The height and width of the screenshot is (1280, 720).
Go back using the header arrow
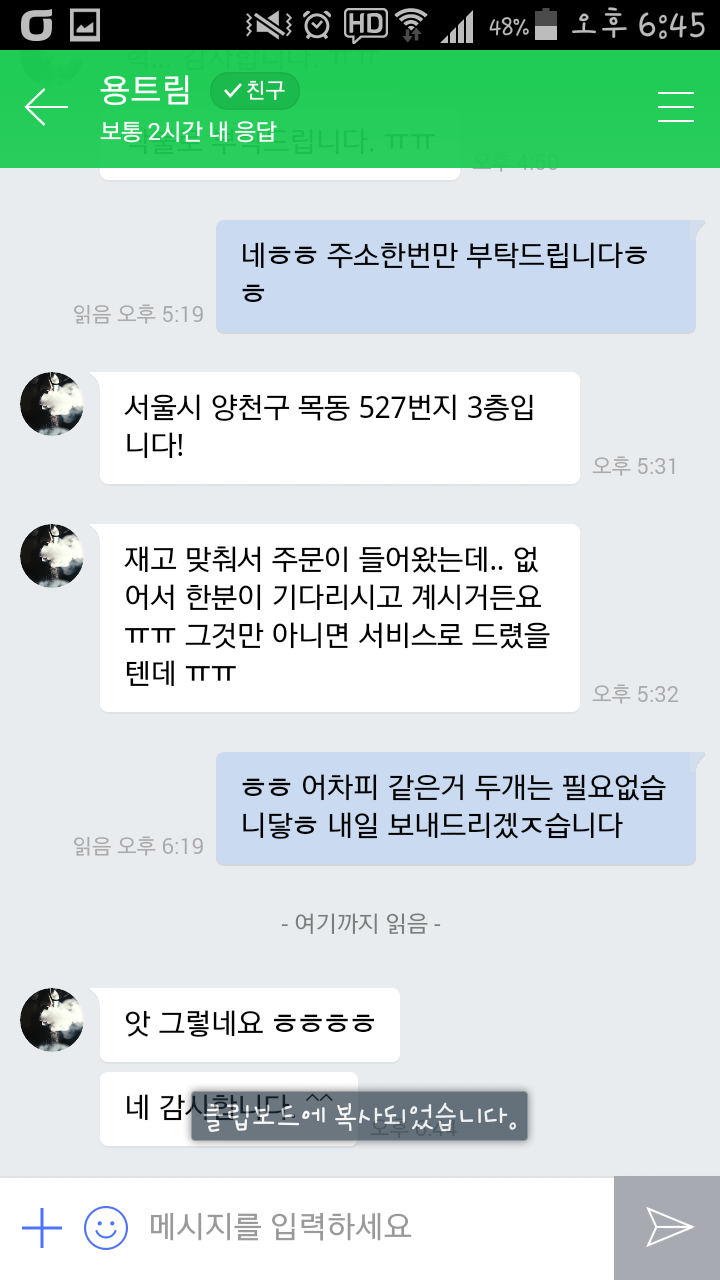click(x=46, y=107)
